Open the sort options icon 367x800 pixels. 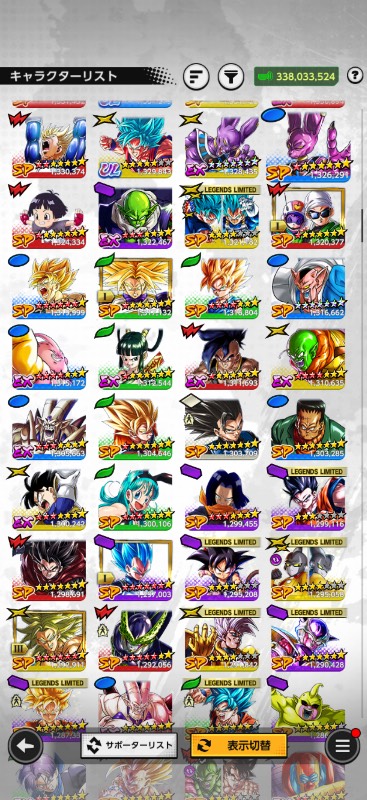(197, 77)
